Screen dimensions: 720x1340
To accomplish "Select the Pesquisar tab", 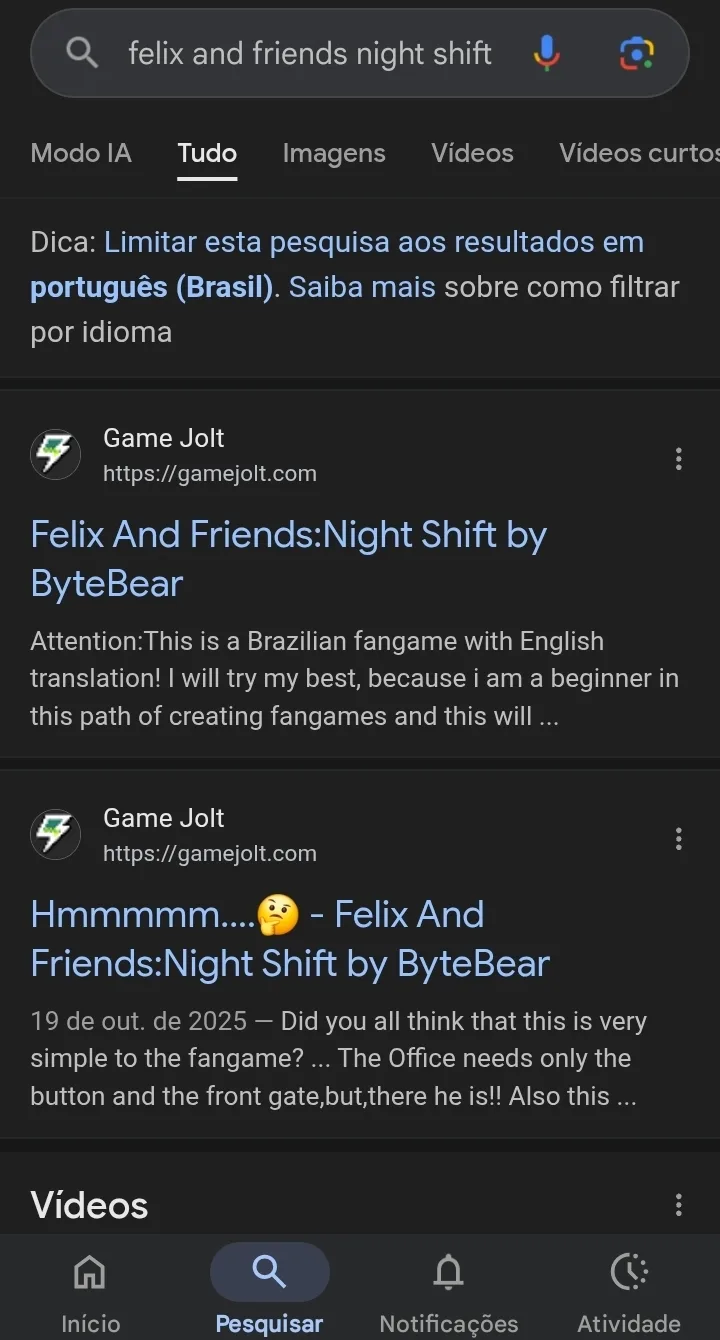I will point(269,1290).
